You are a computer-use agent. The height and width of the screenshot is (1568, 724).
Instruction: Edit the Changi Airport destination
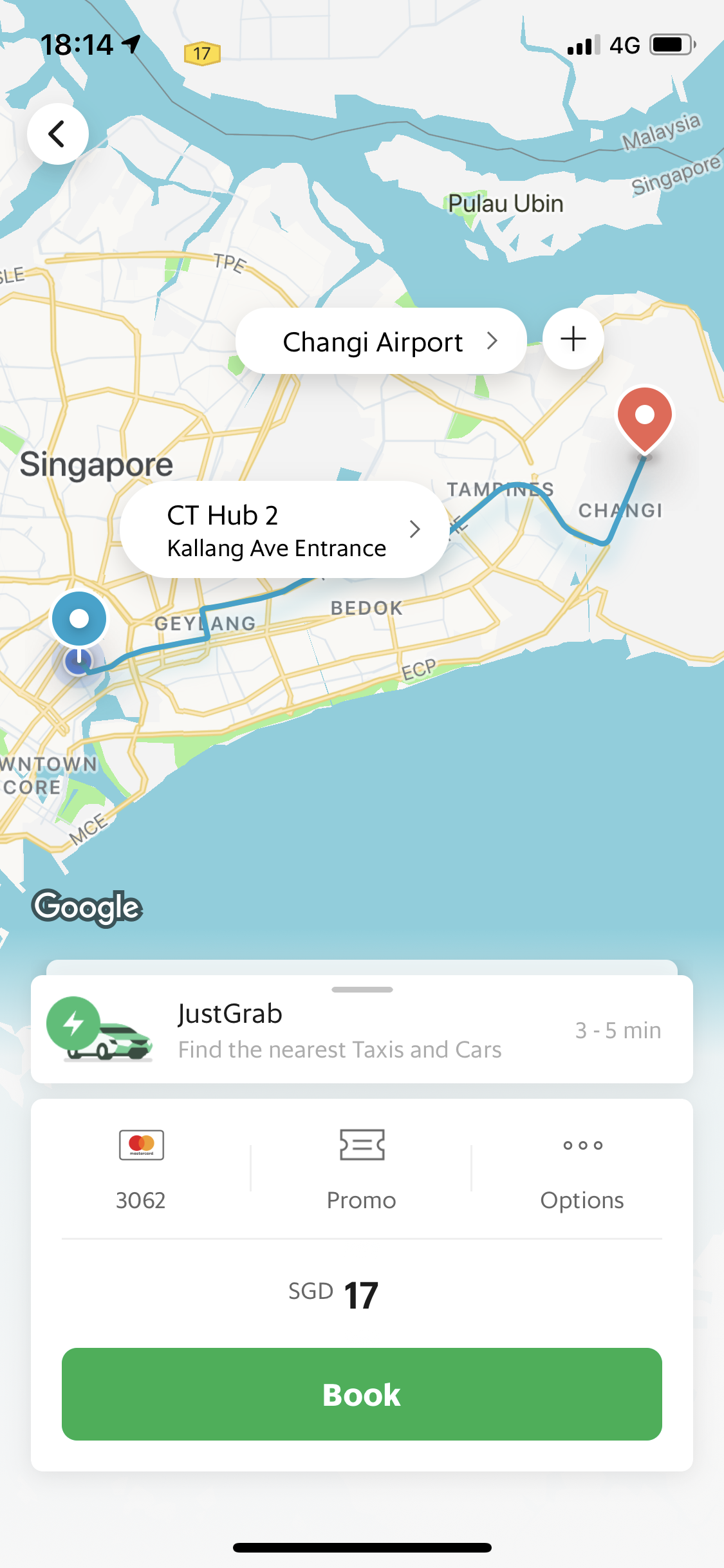click(381, 341)
